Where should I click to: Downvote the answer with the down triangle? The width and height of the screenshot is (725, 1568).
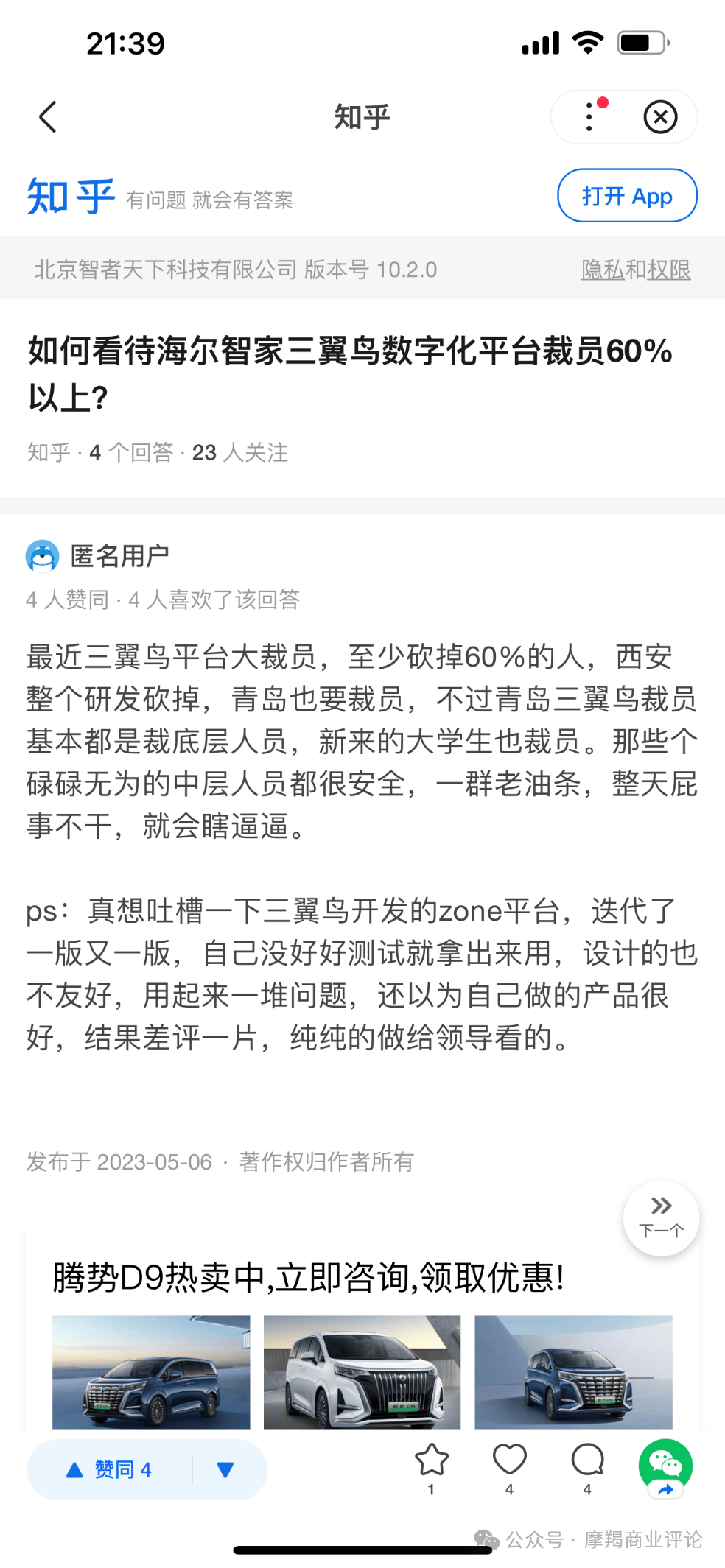tap(225, 1469)
